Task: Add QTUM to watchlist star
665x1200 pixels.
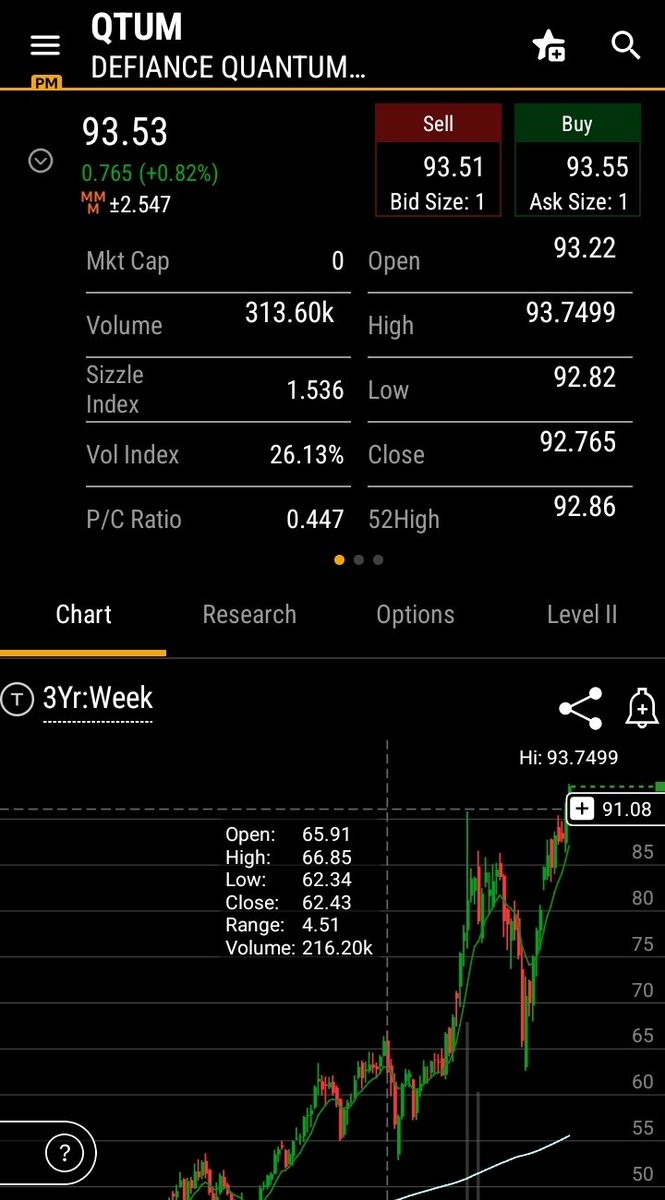Action: (548, 46)
